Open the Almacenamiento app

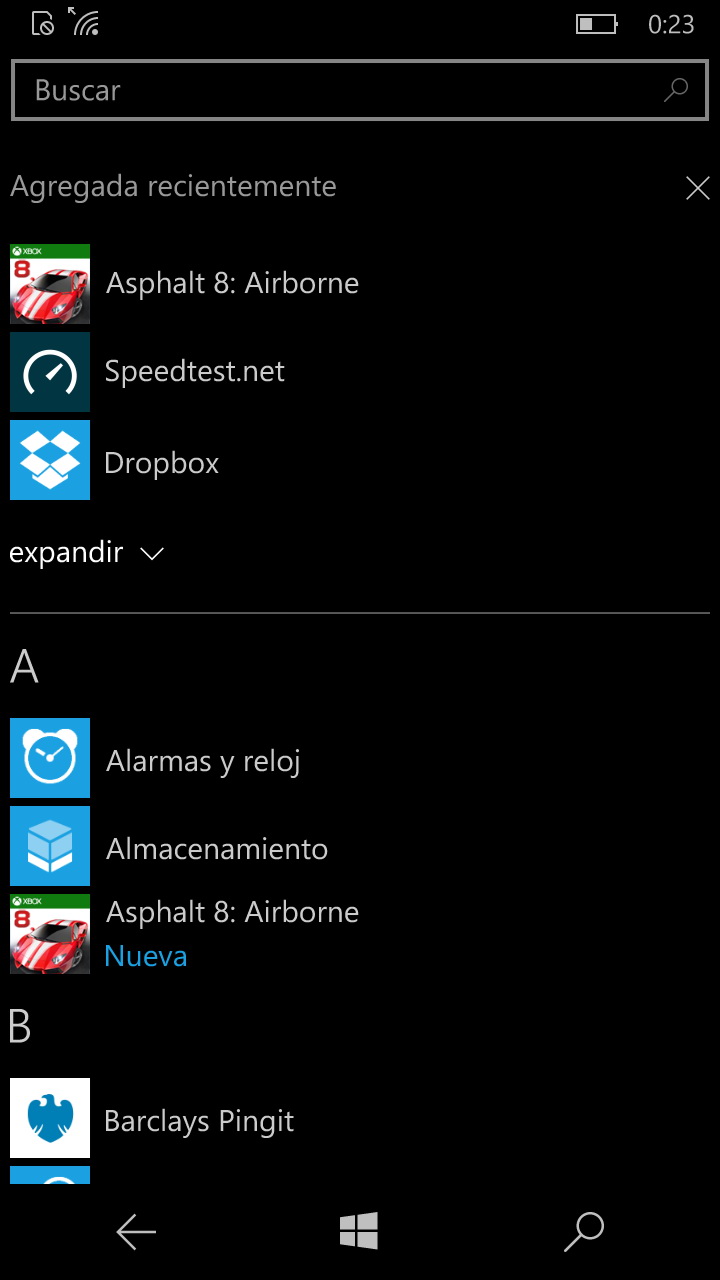tap(217, 849)
